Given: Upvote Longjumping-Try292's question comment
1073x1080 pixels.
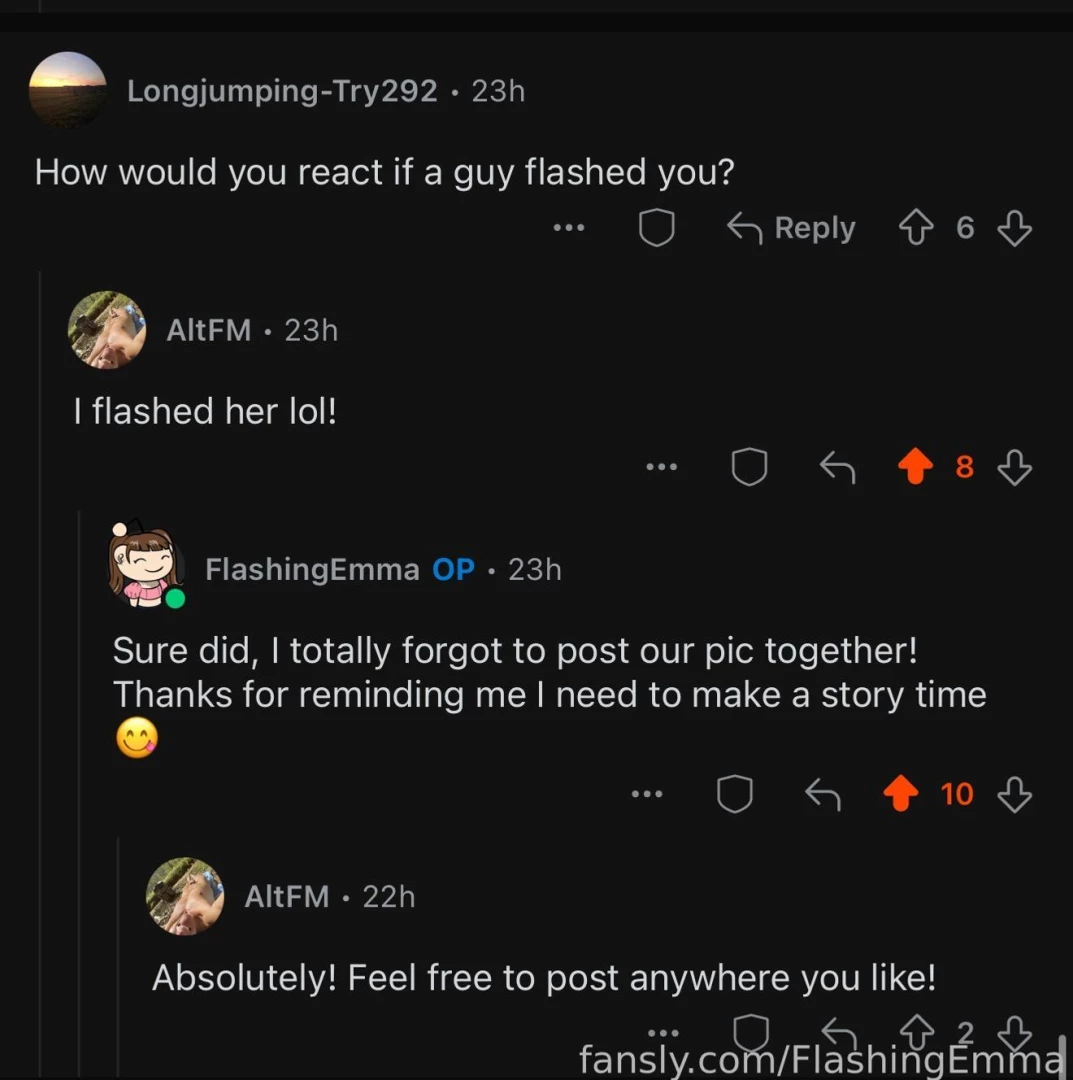Looking at the screenshot, I should pyautogui.click(x=914, y=227).
